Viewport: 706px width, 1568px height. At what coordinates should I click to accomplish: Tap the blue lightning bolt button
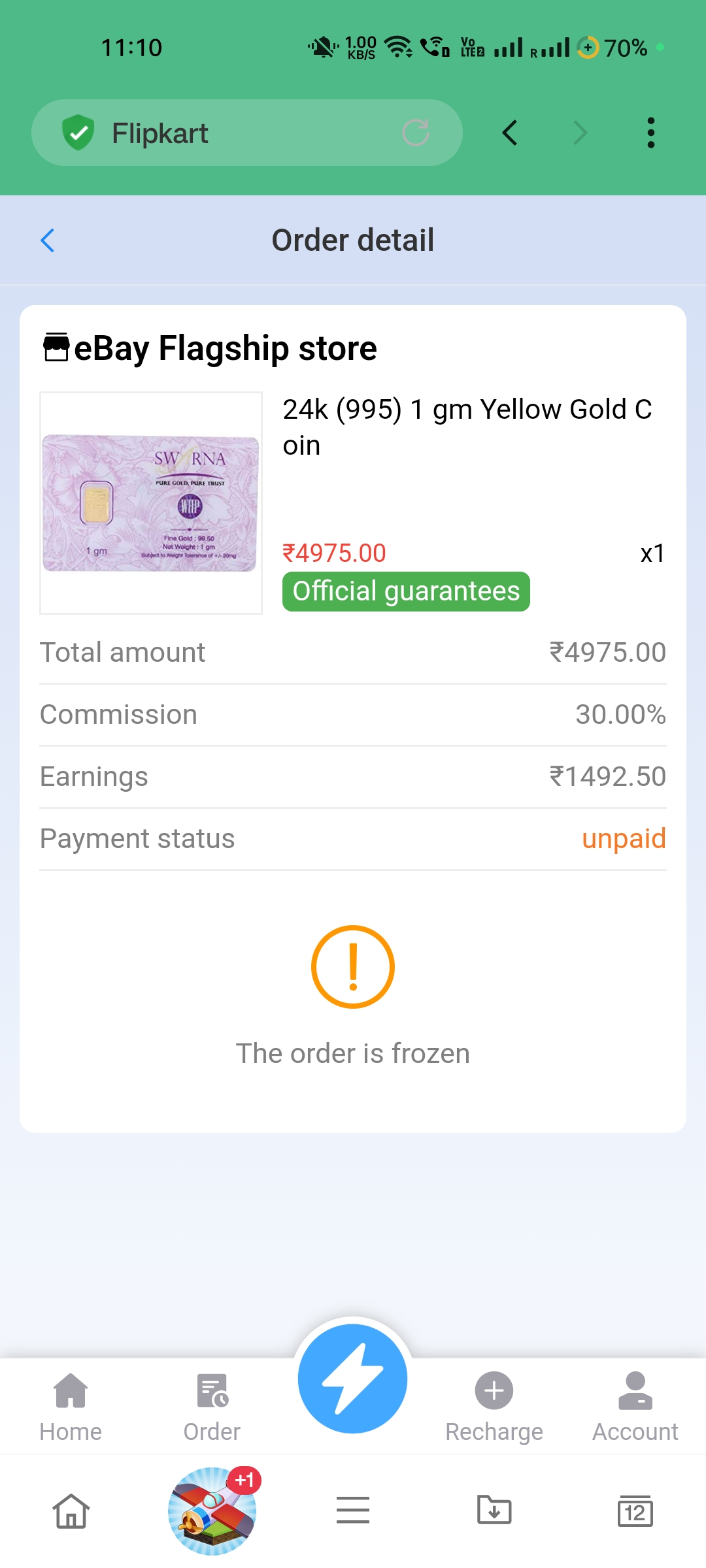[x=353, y=1379]
